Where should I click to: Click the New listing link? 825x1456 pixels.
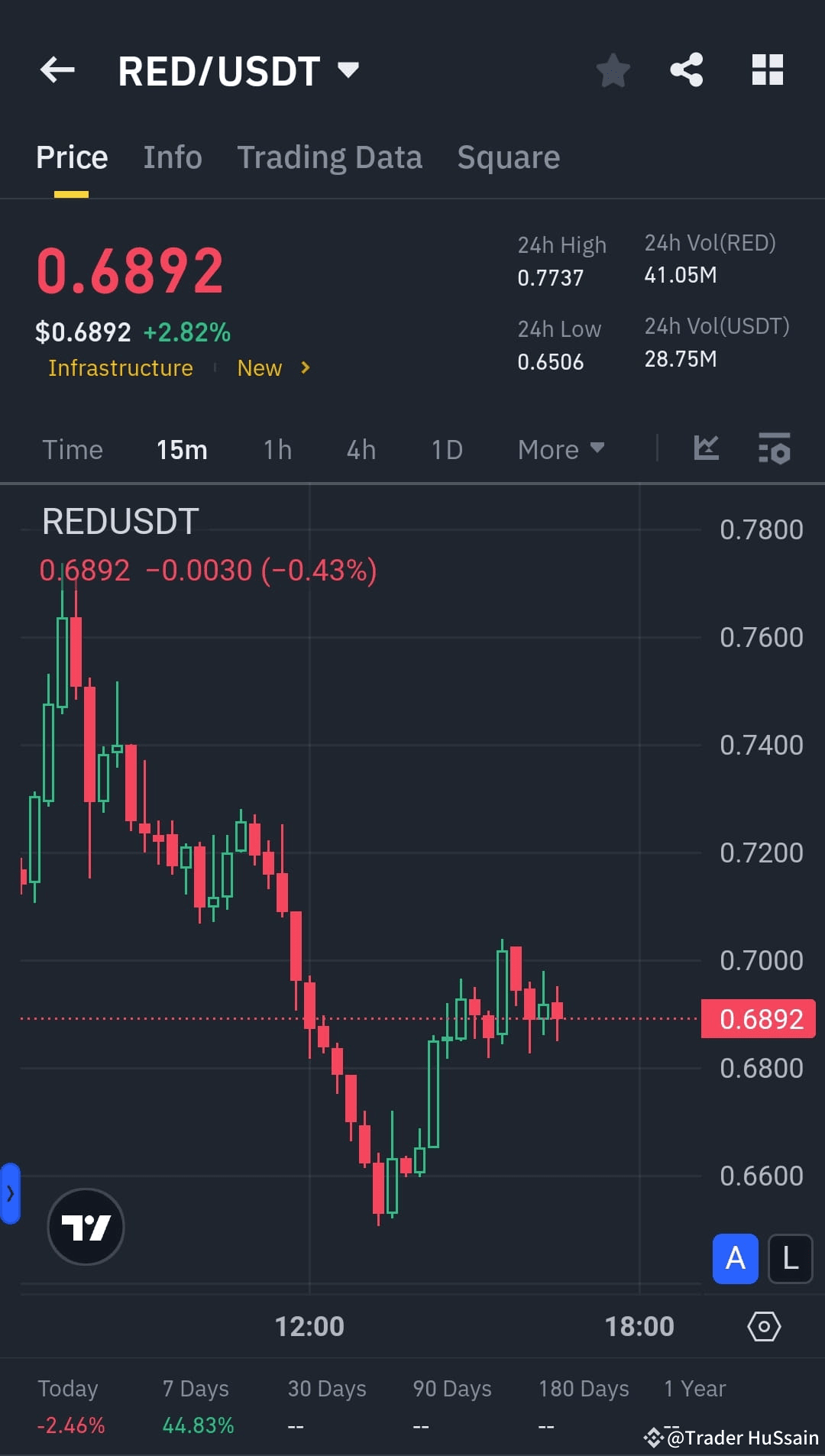point(259,367)
